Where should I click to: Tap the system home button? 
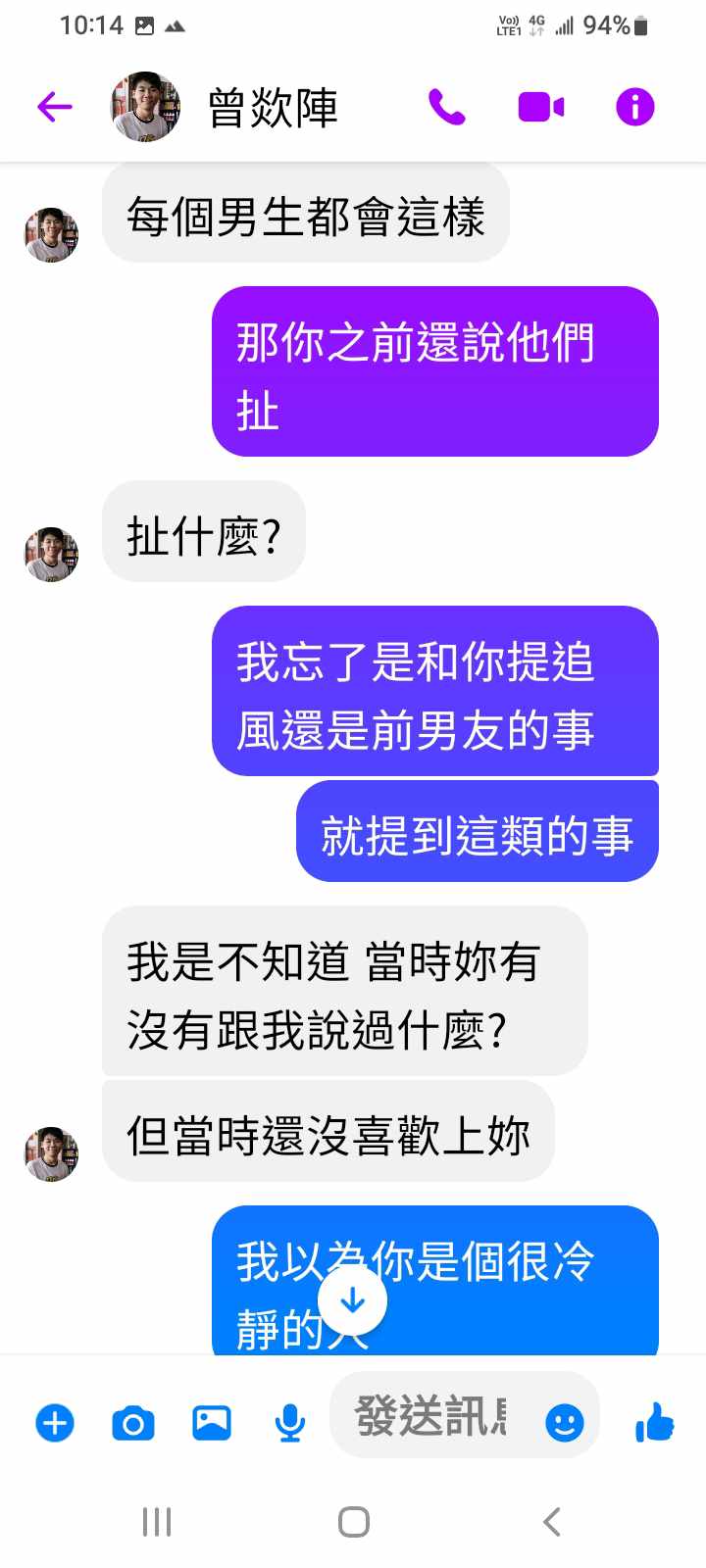[x=353, y=1522]
